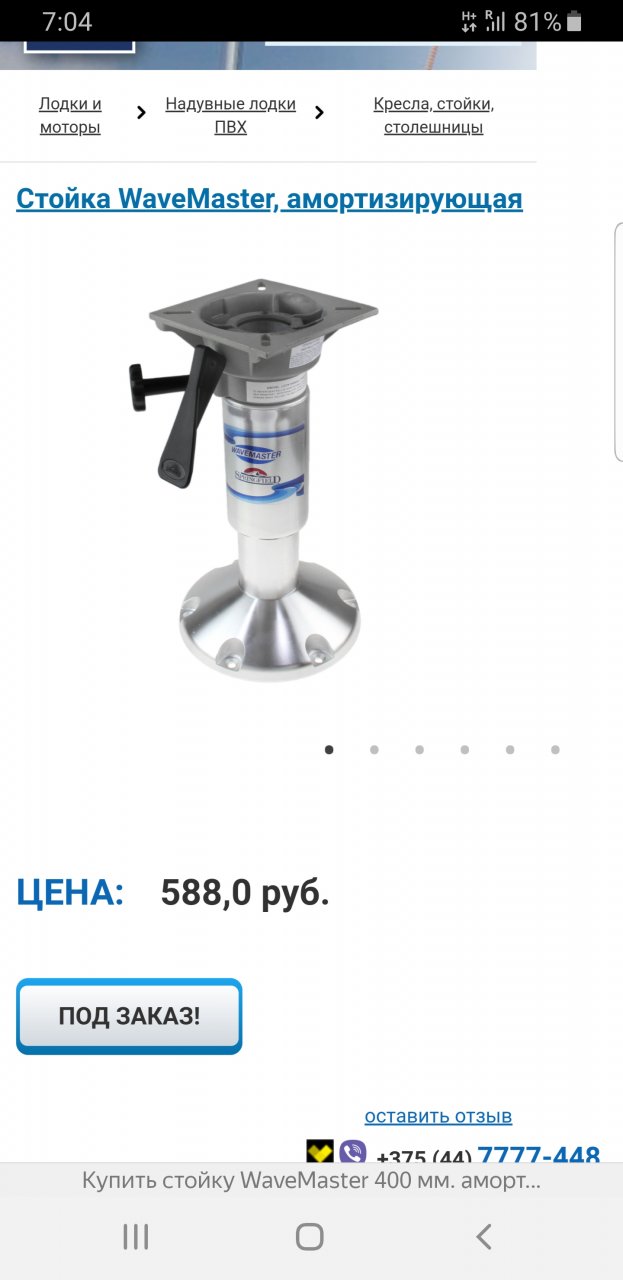Open the recent apps button

pos(136,1237)
